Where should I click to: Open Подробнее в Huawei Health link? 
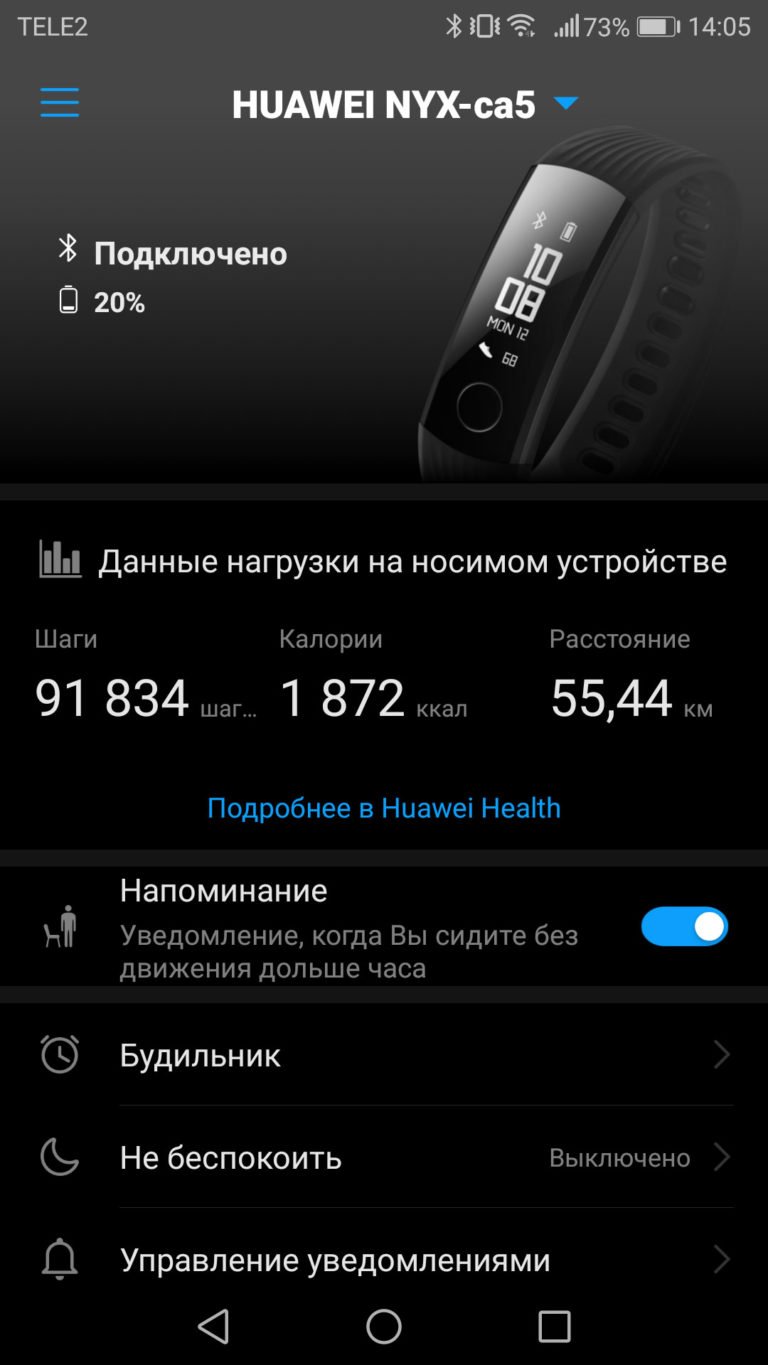click(x=384, y=808)
